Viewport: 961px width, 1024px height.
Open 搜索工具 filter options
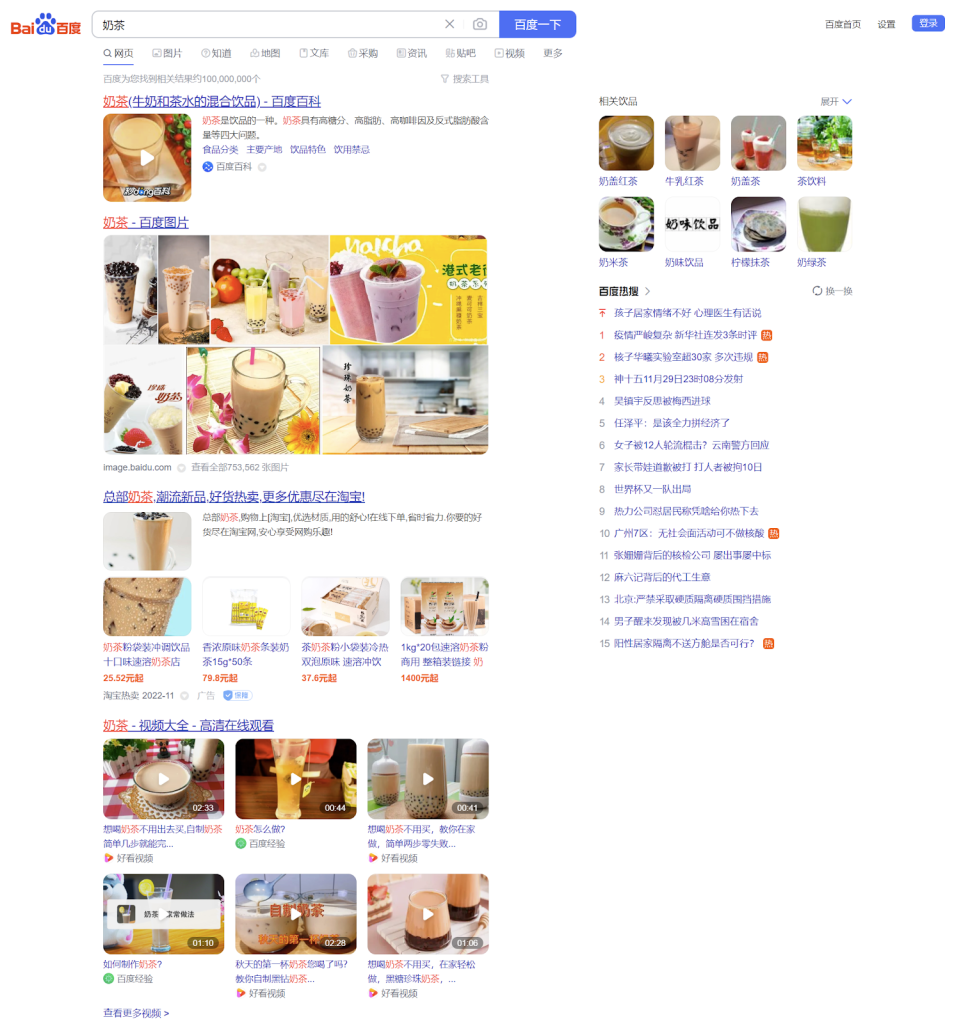[465, 78]
